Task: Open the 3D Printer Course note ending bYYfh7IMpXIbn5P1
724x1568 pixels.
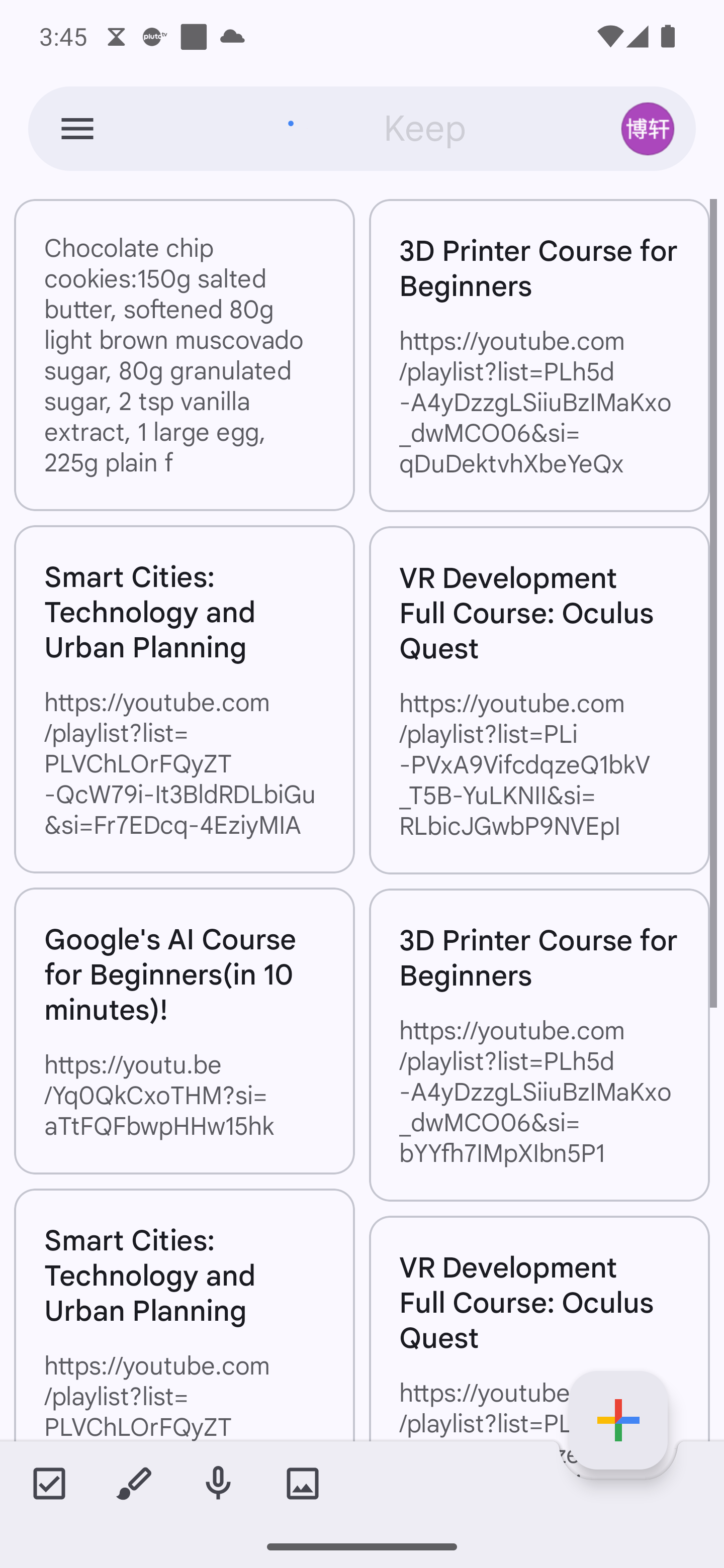Action: click(x=539, y=1044)
